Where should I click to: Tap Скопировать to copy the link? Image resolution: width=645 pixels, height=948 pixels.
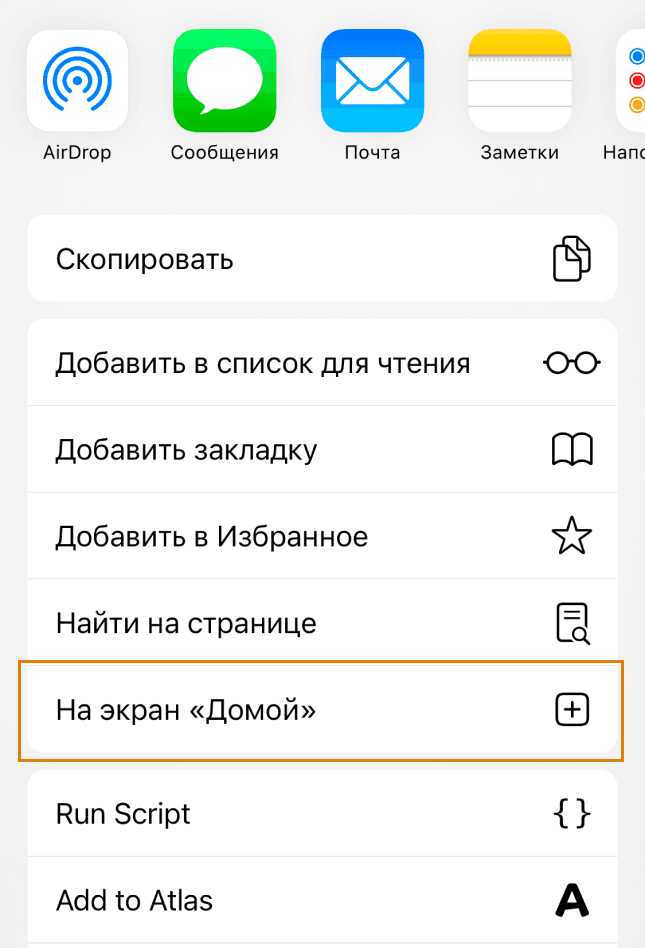click(322, 259)
